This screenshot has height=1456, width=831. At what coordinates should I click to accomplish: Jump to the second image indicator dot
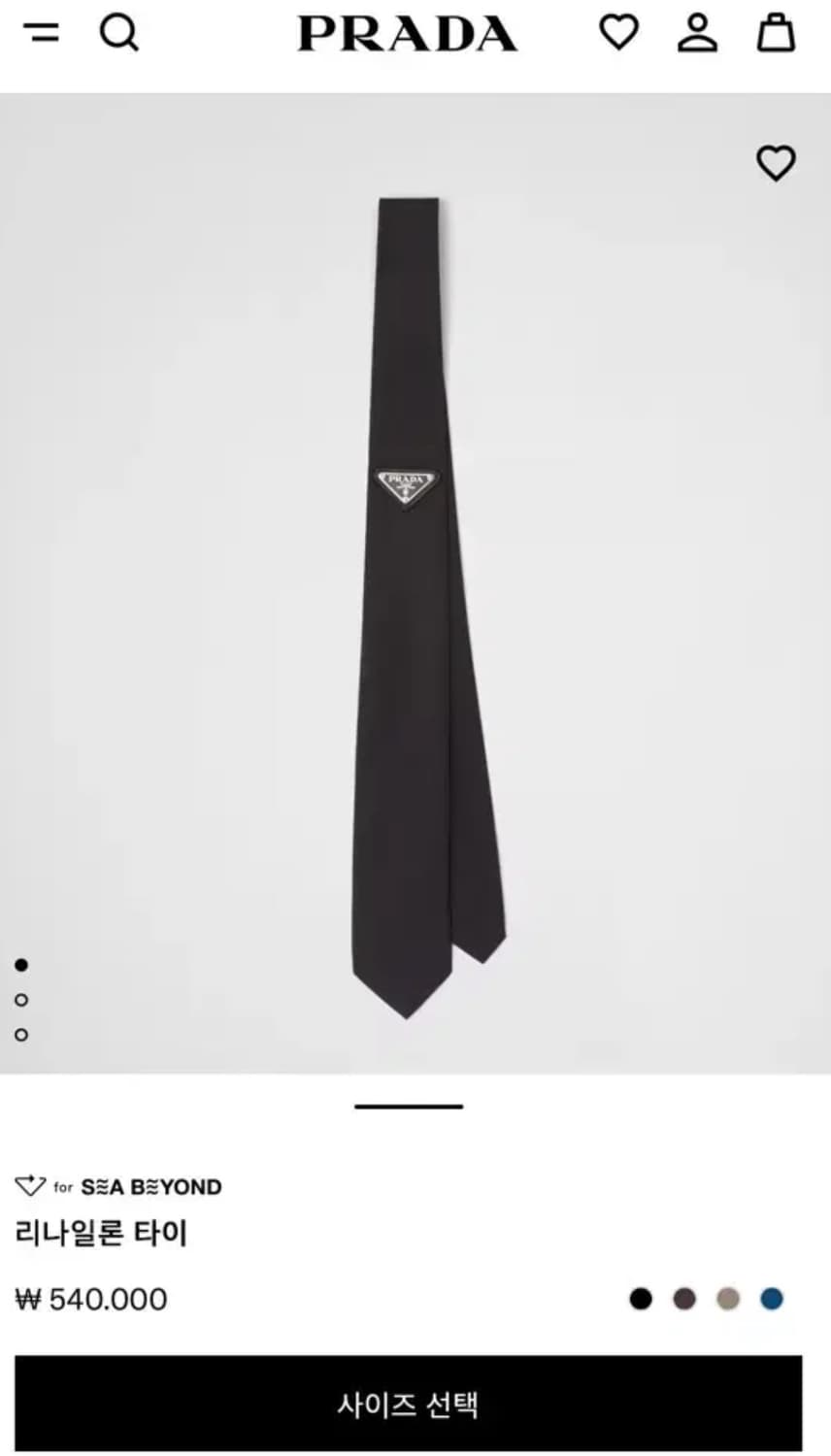coord(21,1000)
